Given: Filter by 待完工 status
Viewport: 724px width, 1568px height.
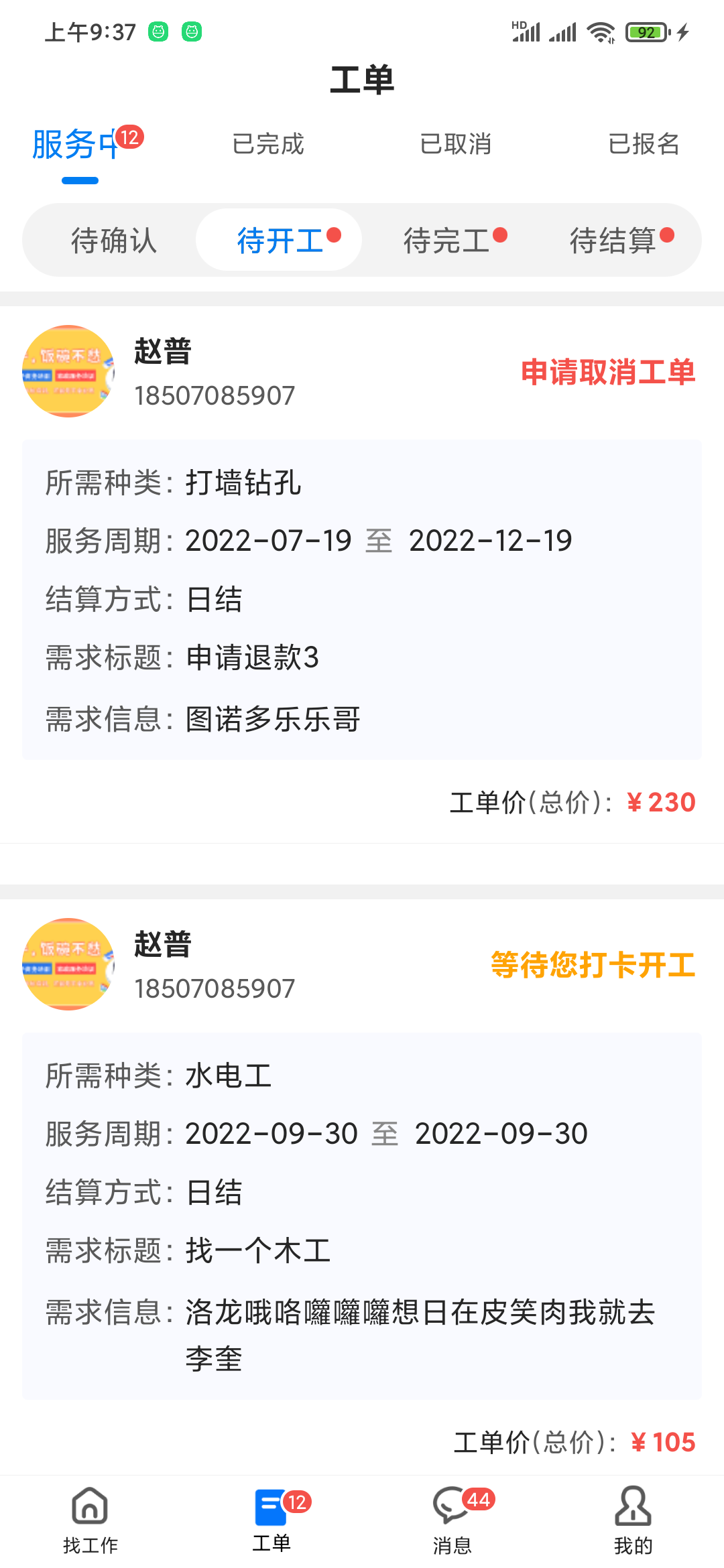Looking at the screenshot, I should 446,241.
